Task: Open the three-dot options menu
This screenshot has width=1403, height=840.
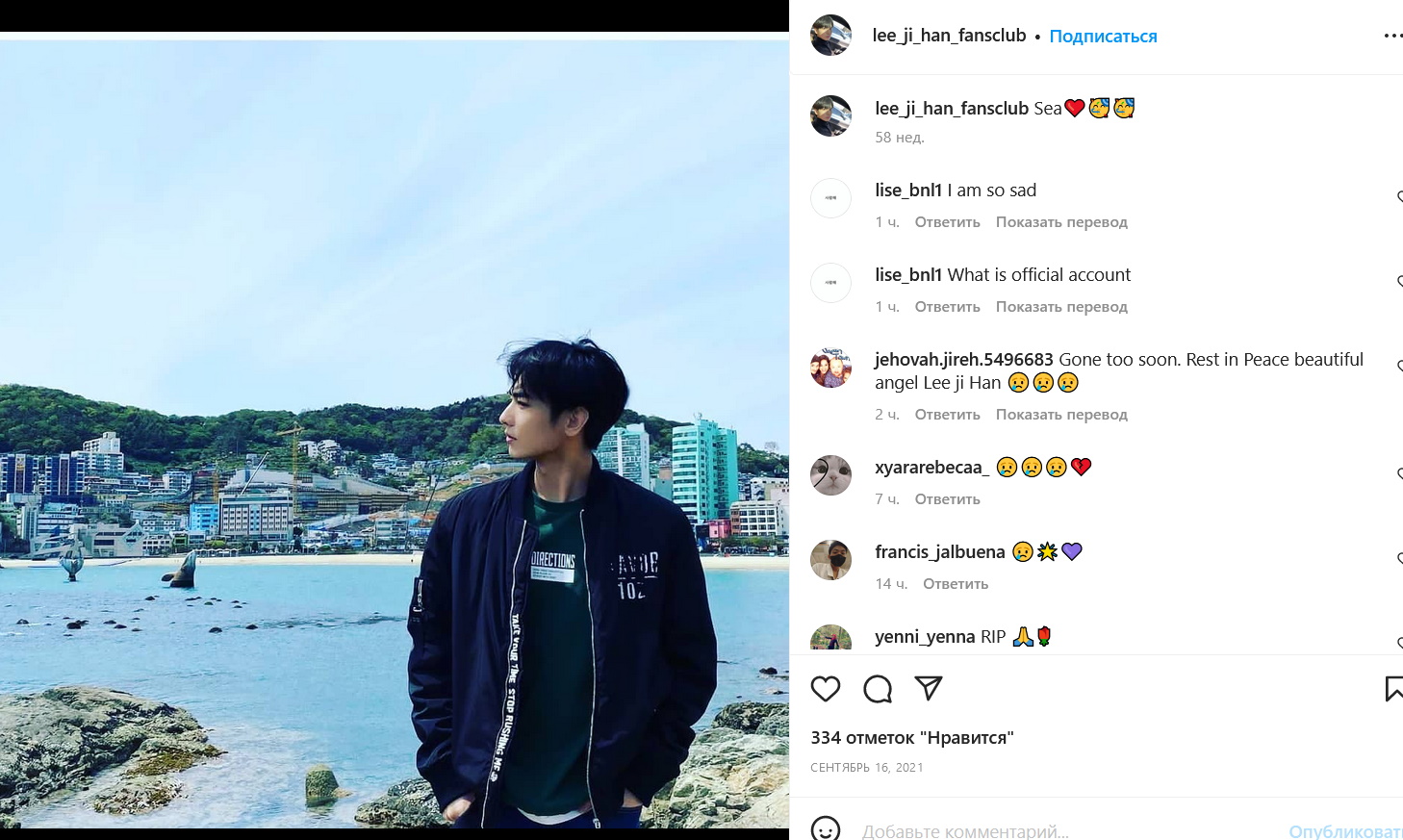Action: 1392,36
